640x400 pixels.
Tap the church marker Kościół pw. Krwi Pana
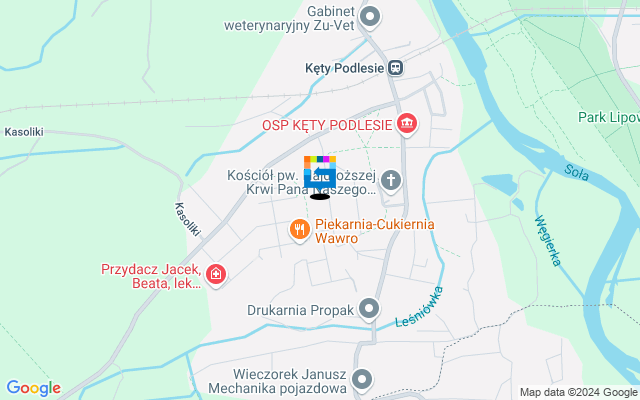[392, 181]
